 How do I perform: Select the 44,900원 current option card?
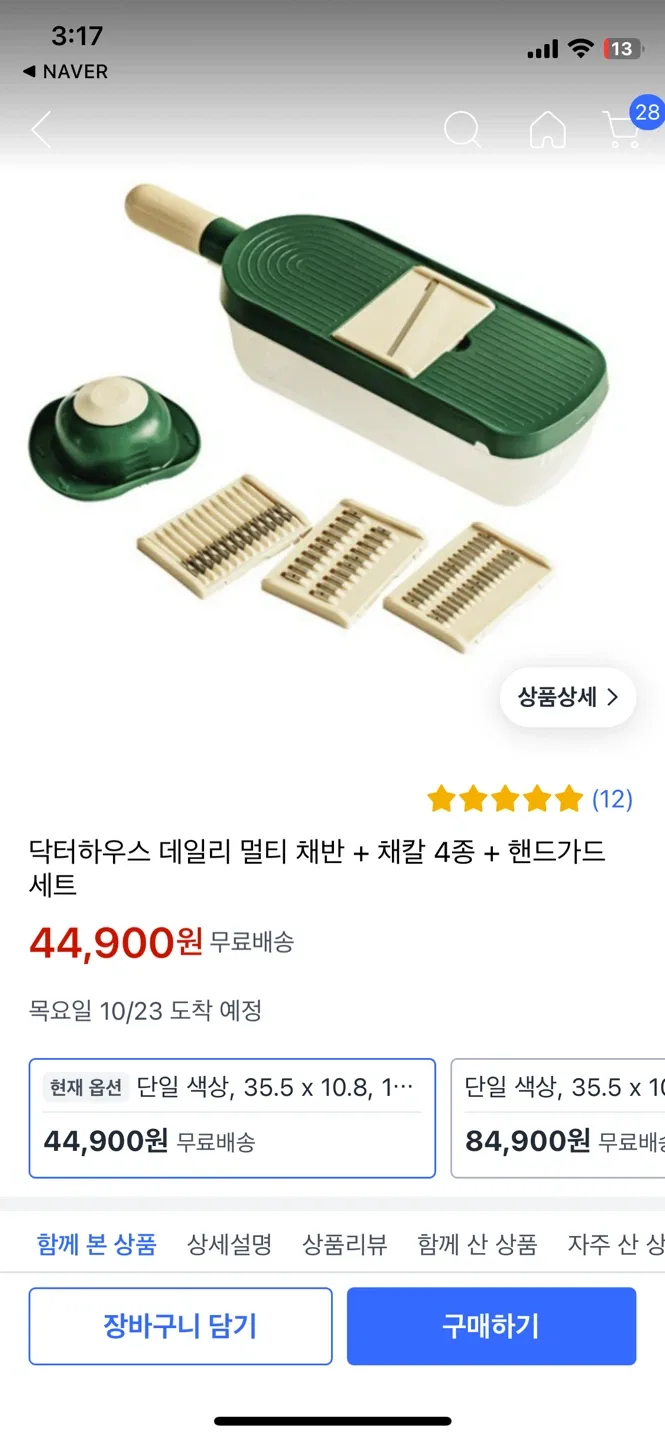[x=232, y=1118]
